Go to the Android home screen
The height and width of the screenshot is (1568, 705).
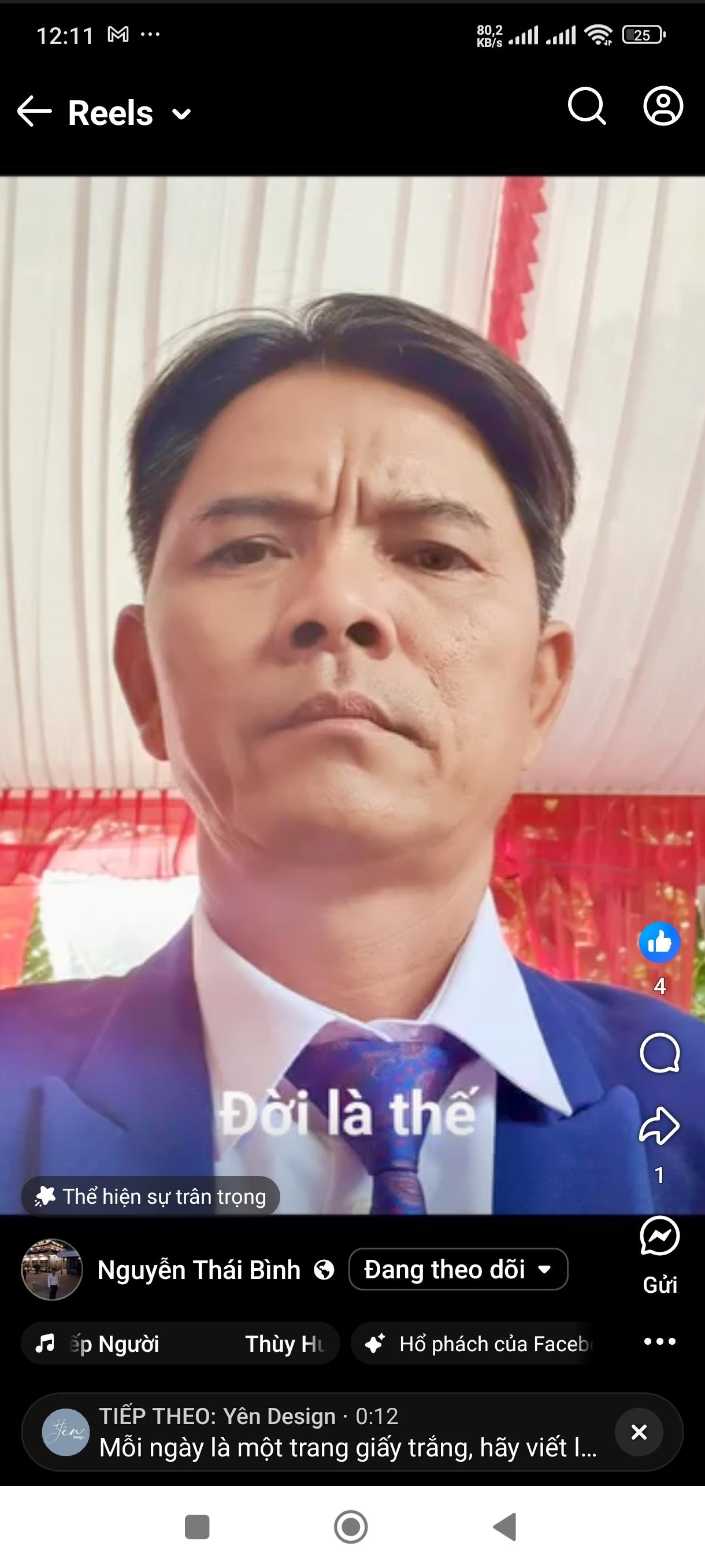point(351,1527)
